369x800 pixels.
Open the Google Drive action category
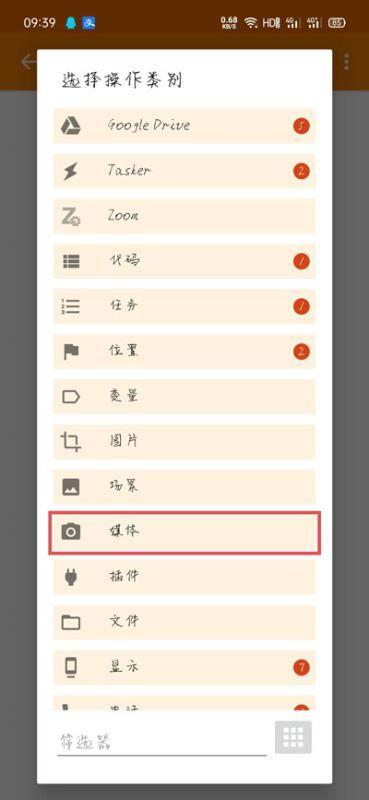point(185,126)
